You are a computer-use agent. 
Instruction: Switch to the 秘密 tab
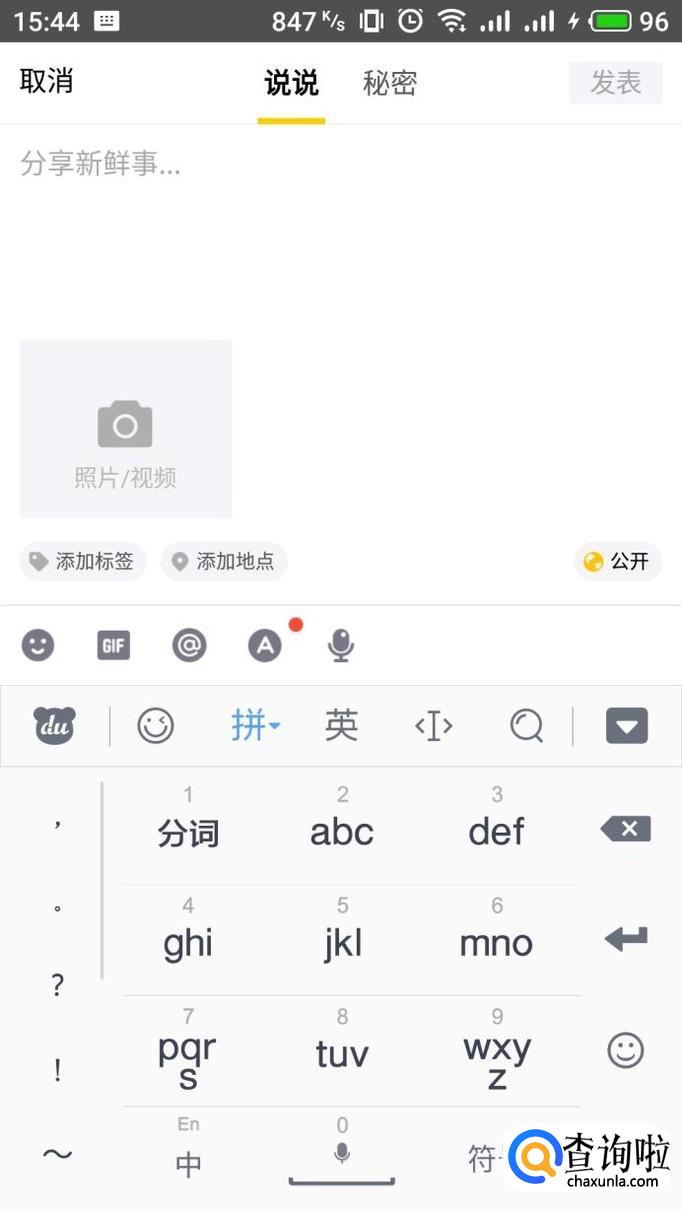pyautogui.click(x=389, y=84)
